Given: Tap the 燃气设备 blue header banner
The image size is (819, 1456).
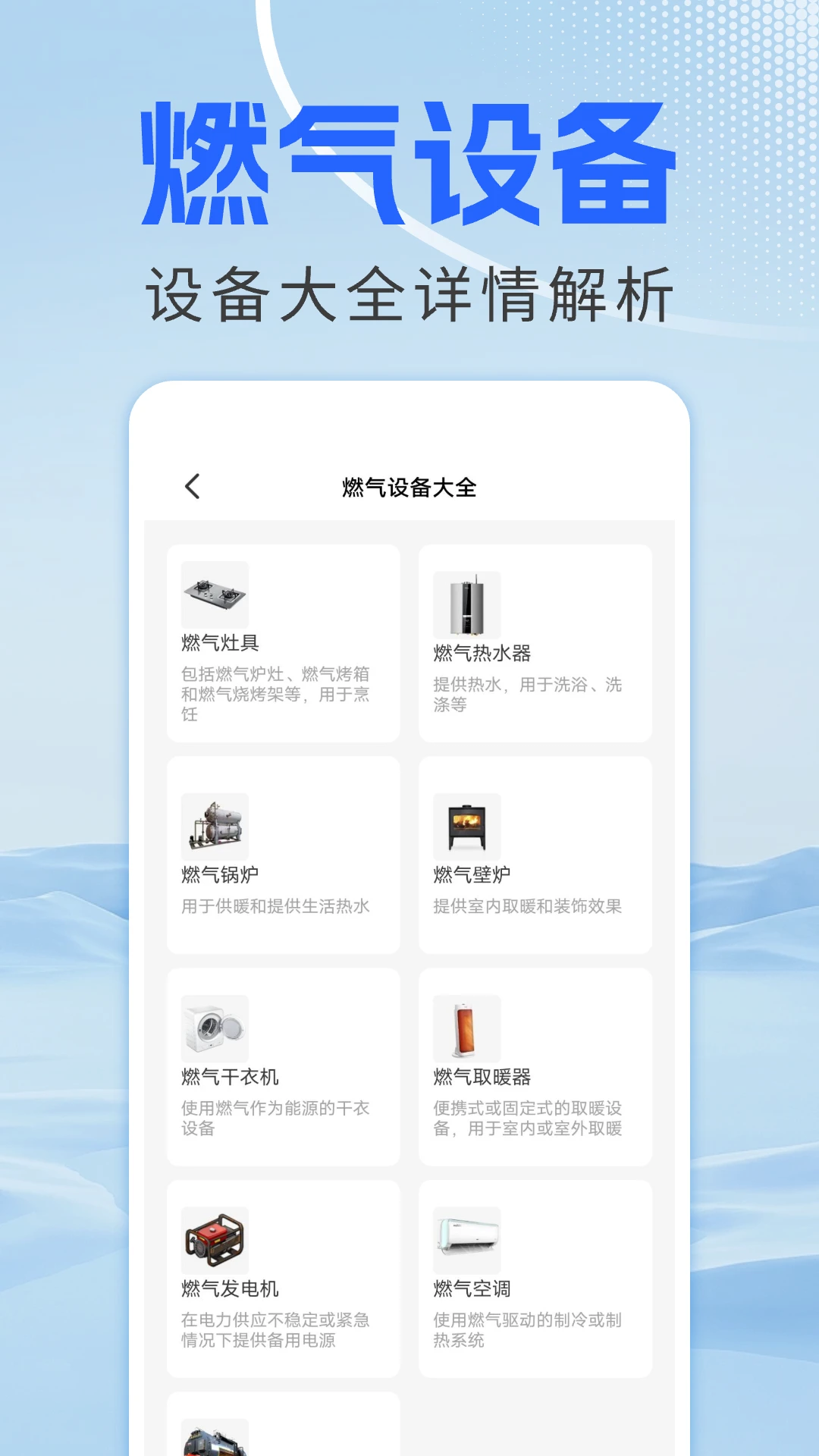Looking at the screenshot, I should pyautogui.click(x=409, y=163).
